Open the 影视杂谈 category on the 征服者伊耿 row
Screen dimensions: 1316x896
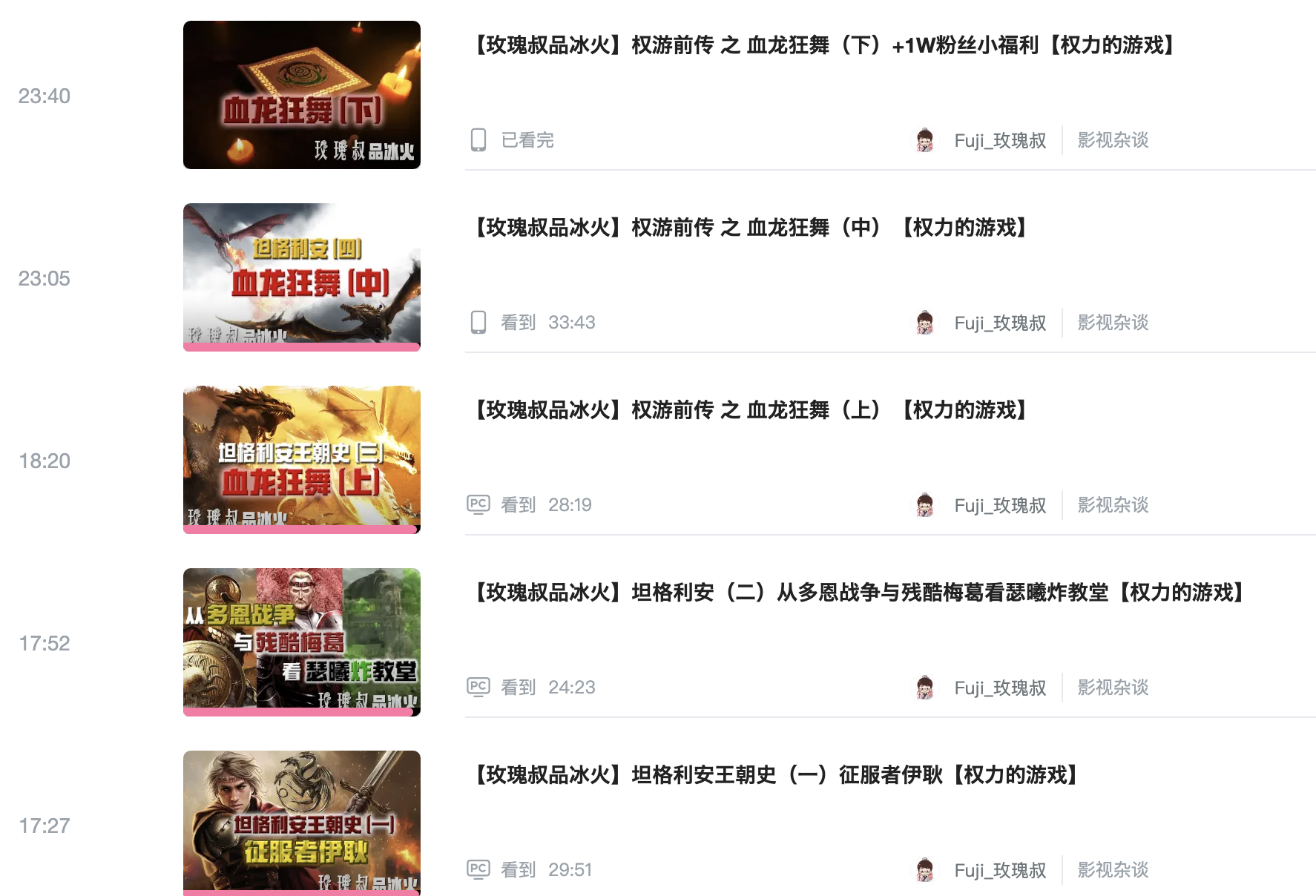1113,870
